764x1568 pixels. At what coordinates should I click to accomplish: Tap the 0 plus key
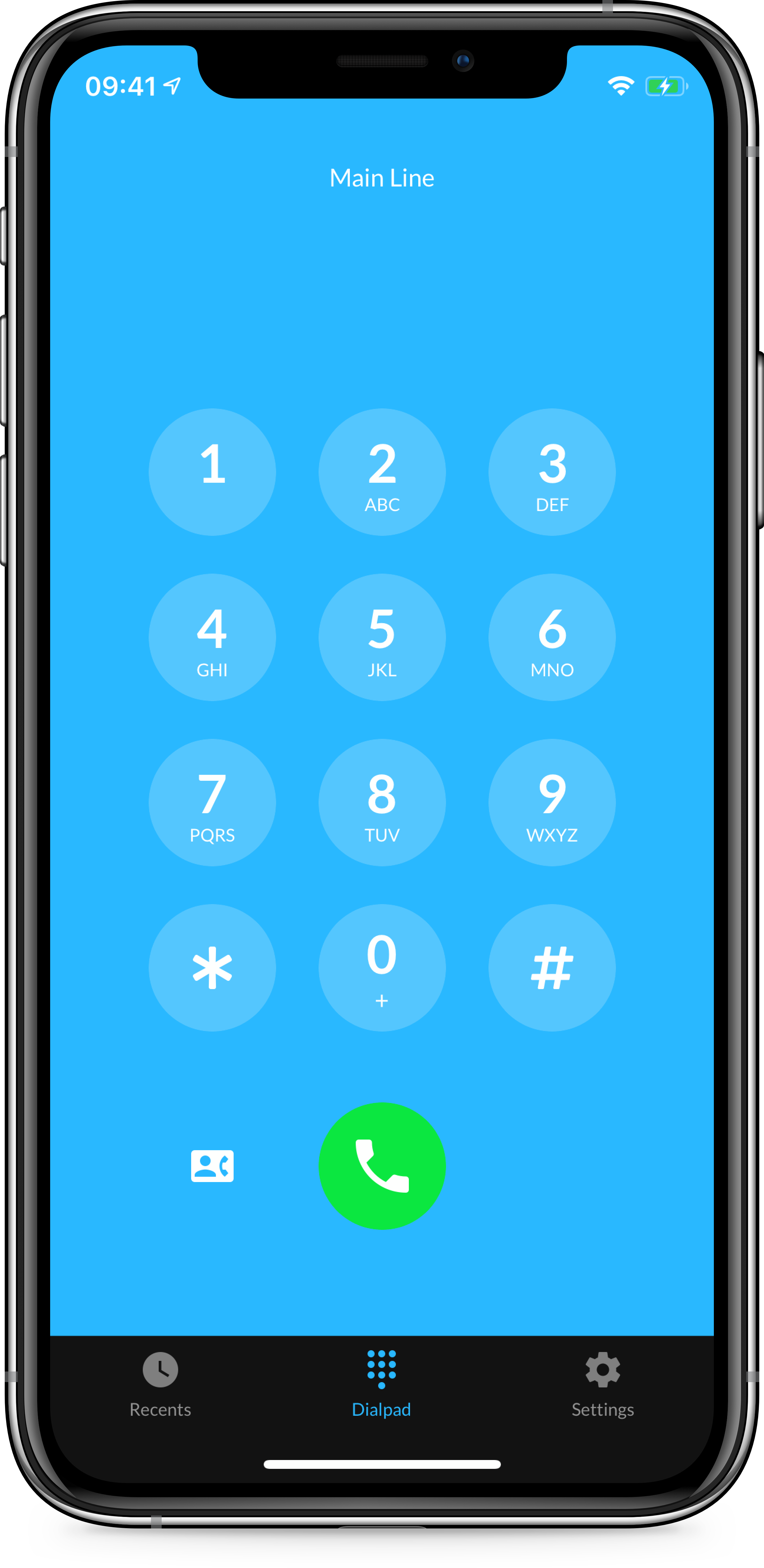tap(382, 967)
